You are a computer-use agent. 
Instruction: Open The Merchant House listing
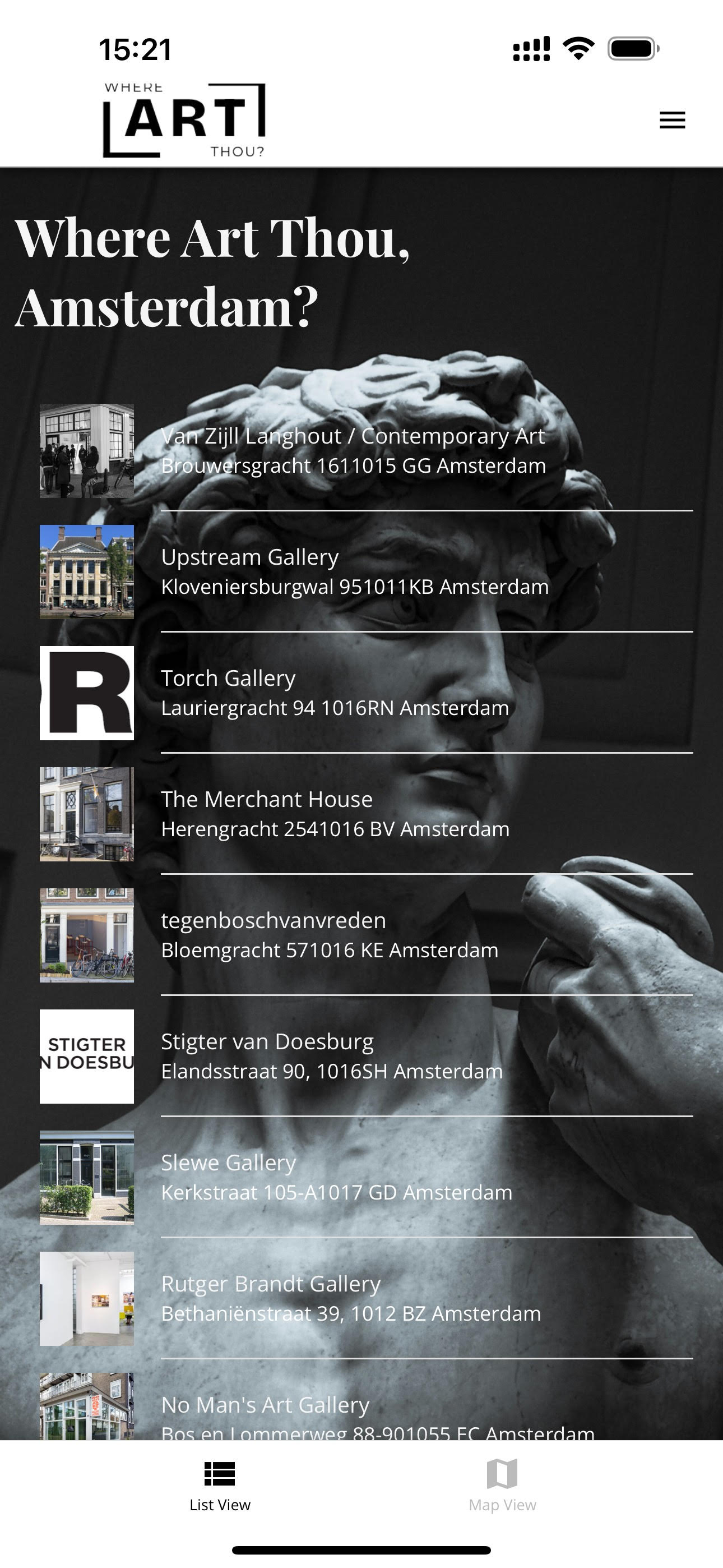pos(335,814)
